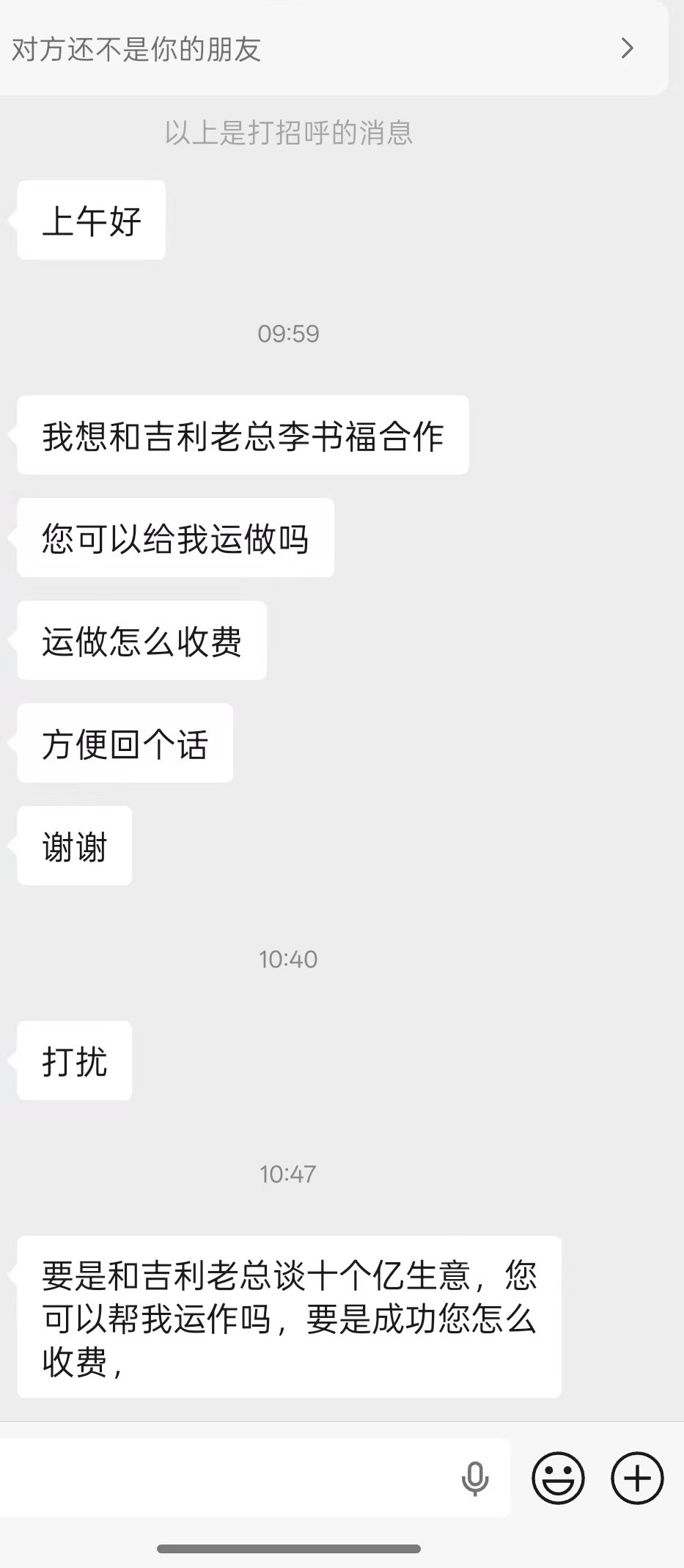The height and width of the screenshot is (1568, 684).
Task: Tap the 10:40 timestamp label
Action: (x=288, y=959)
